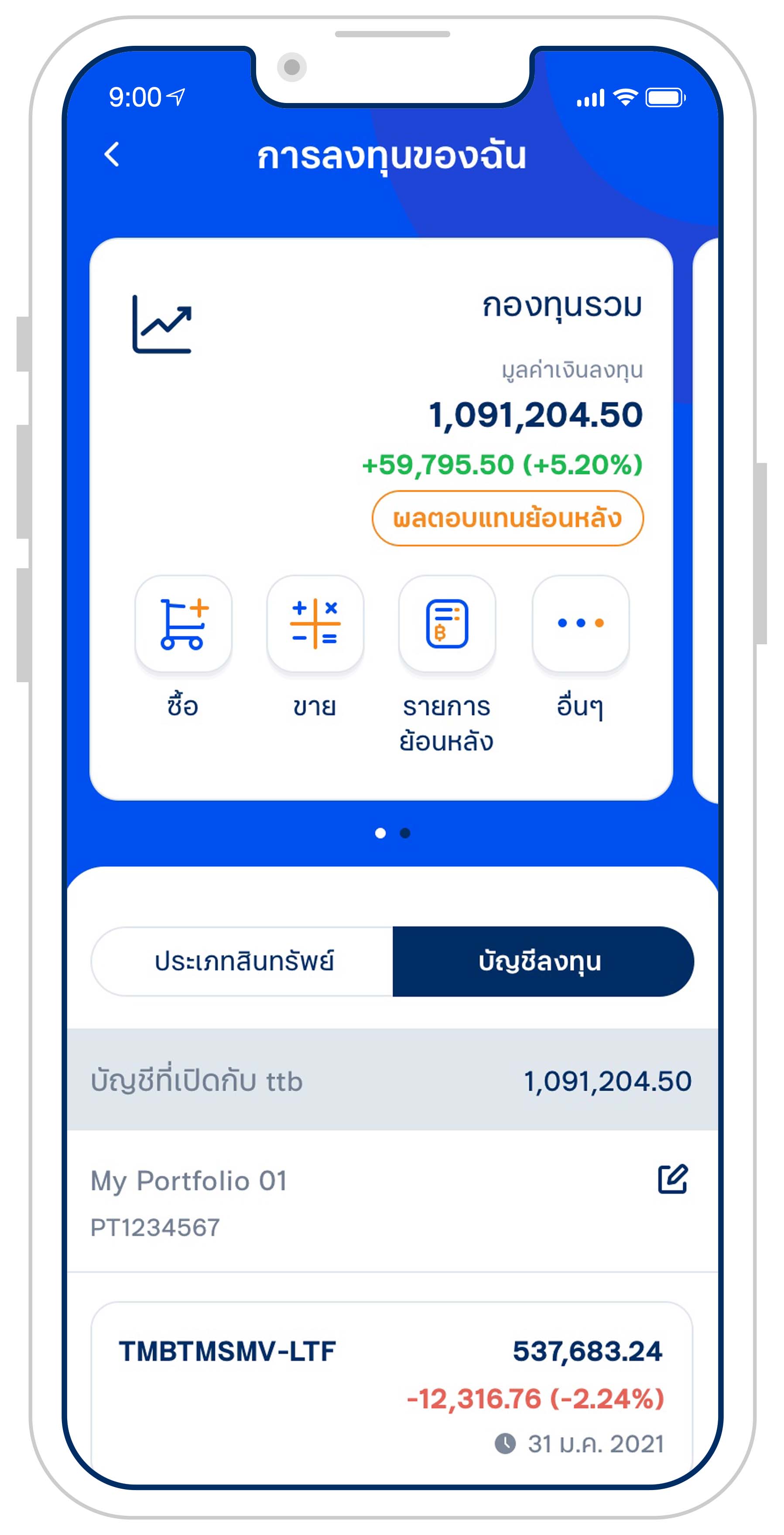This screenshot has width=784, height=1535.
Task: Tap the ขาย sell button
Action: click(x=315, y=624)
